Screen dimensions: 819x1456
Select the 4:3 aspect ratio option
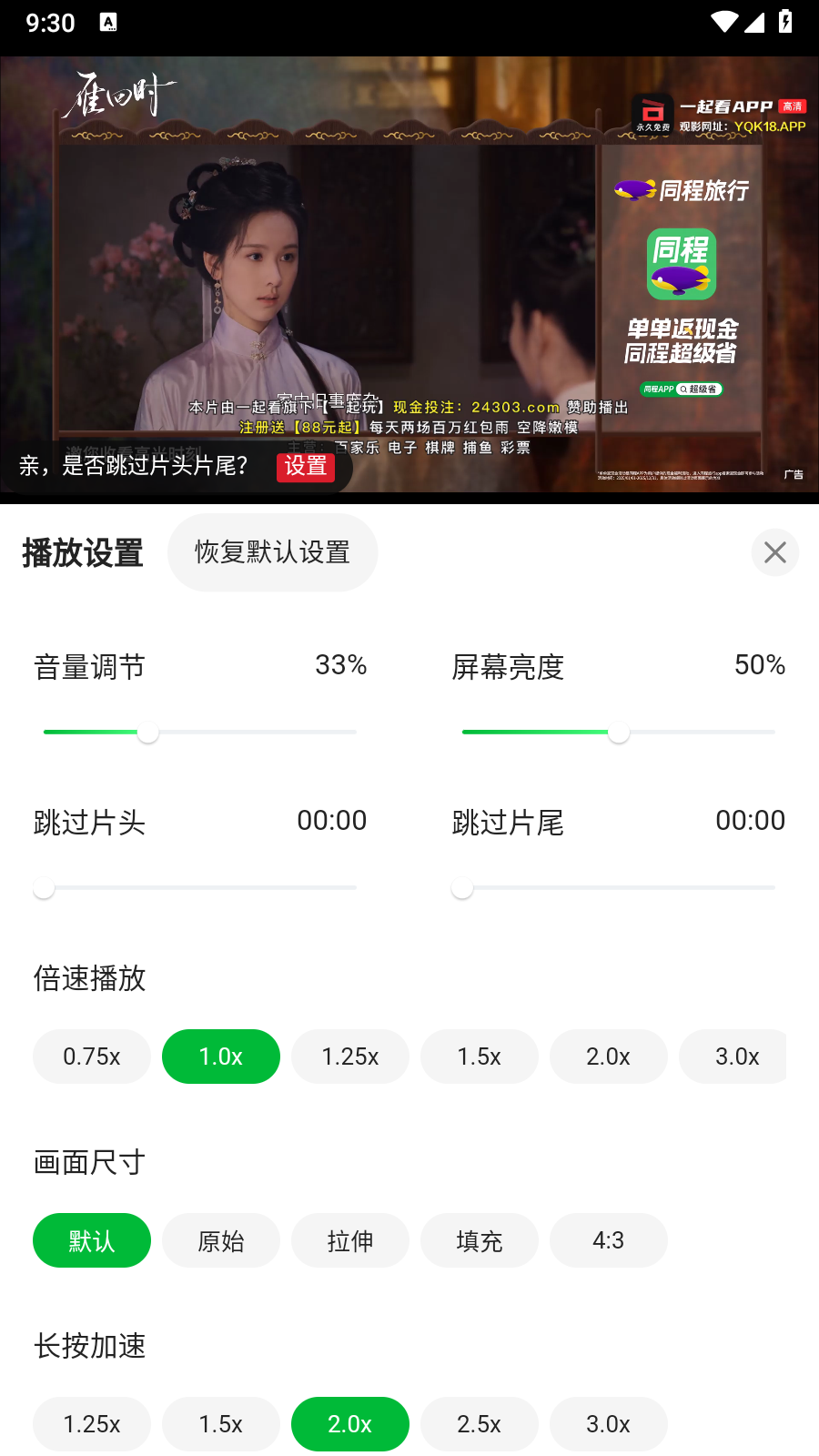(608, 1240)
